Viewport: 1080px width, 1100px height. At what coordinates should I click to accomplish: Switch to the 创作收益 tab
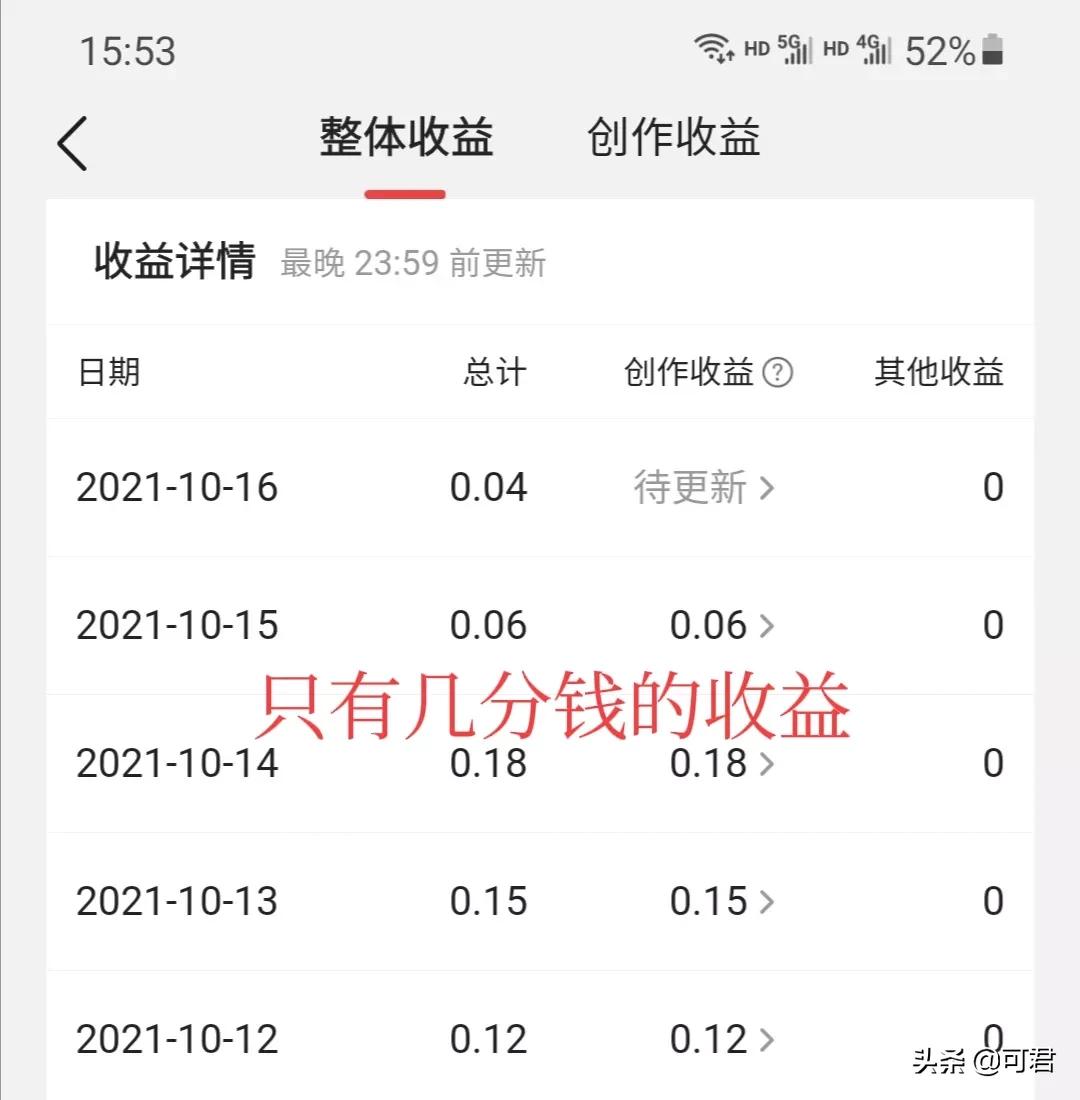pyautogui.click(x=672, y=139)
